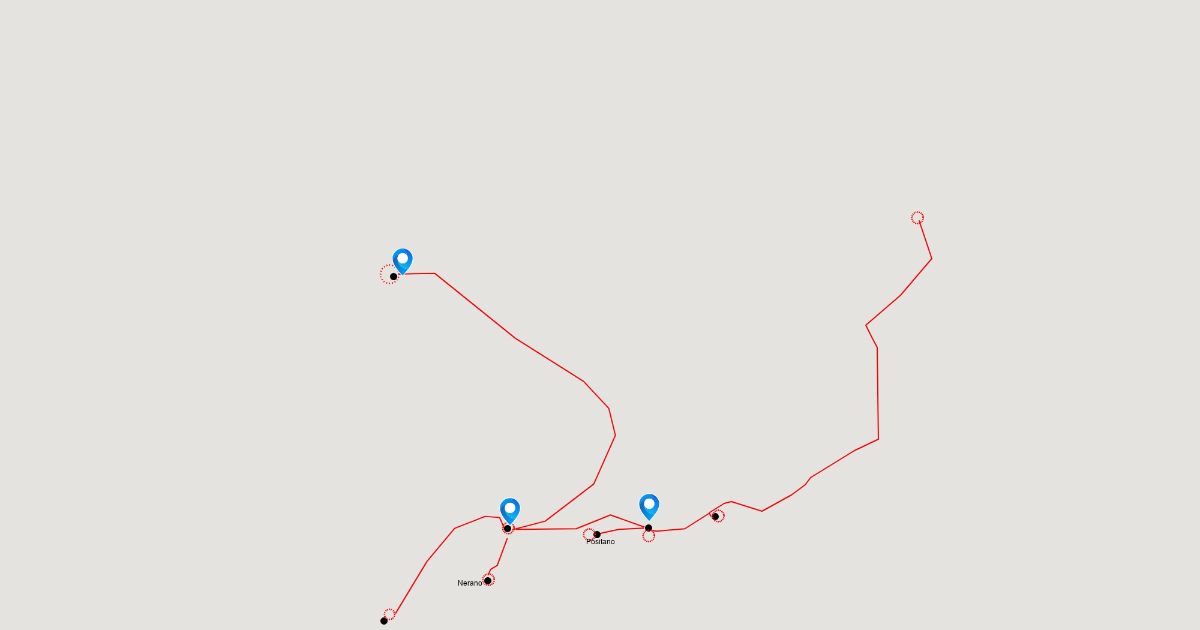Open the blue pin at northwest route end
This screenshot has height=630, width=1200.
pyautogui.click(x=403, y=261)
